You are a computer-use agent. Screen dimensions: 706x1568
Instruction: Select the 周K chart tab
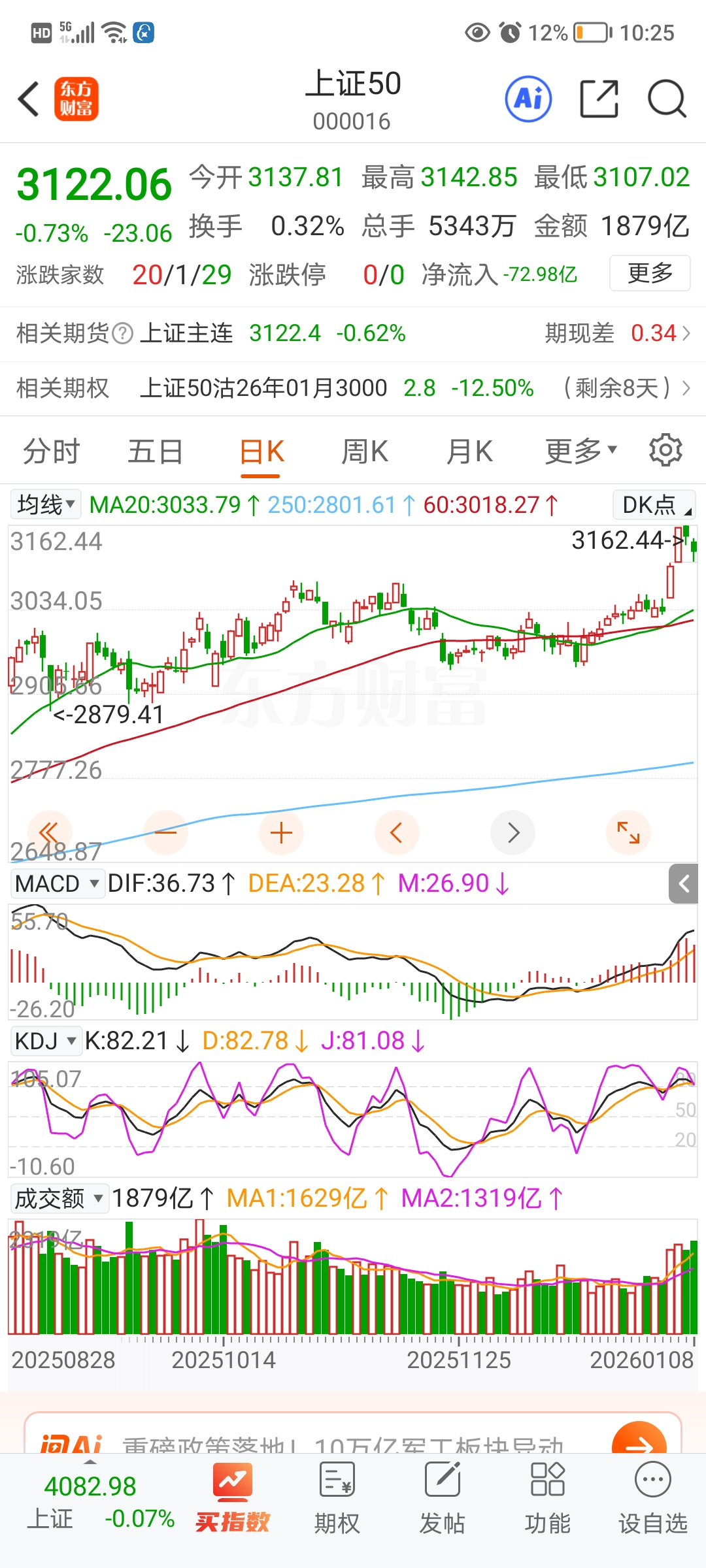point(365,451)
